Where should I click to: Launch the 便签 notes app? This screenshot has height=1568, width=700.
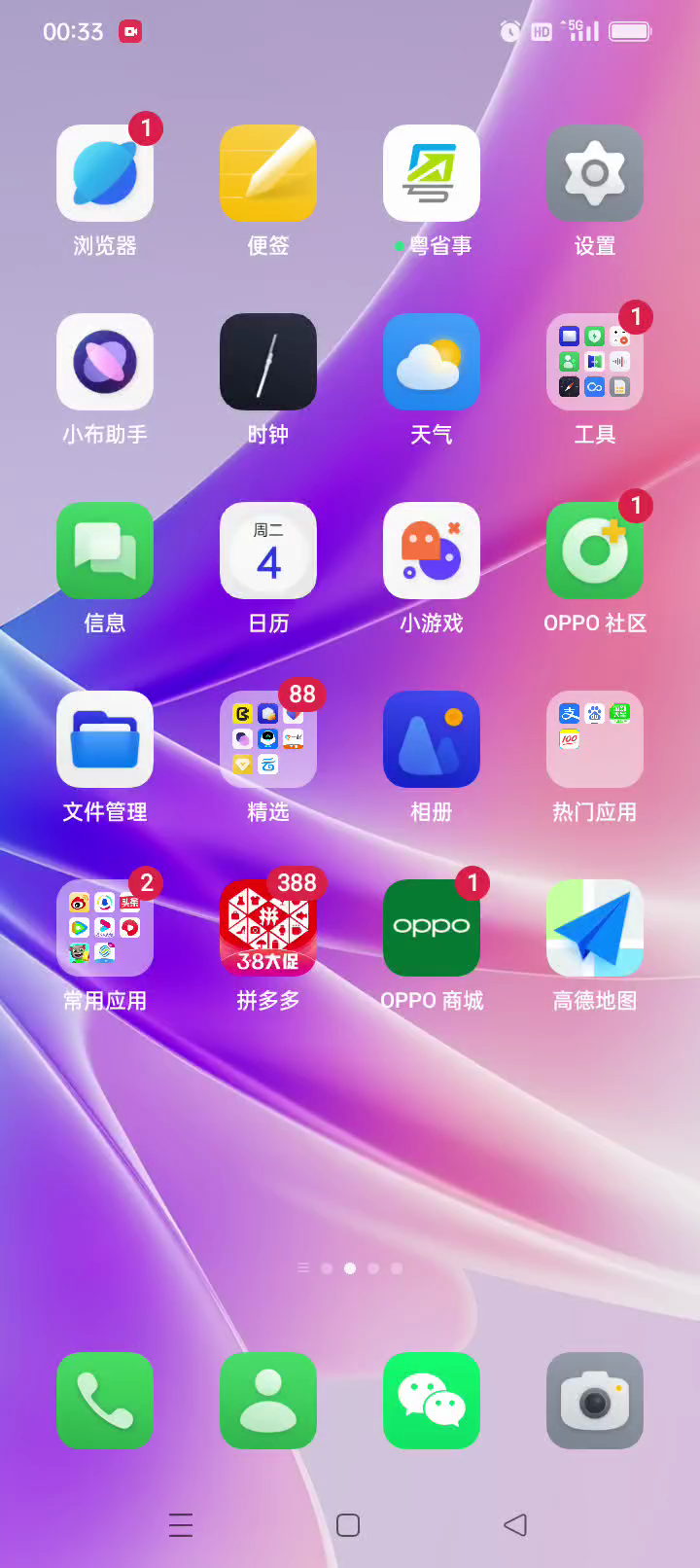268,173
